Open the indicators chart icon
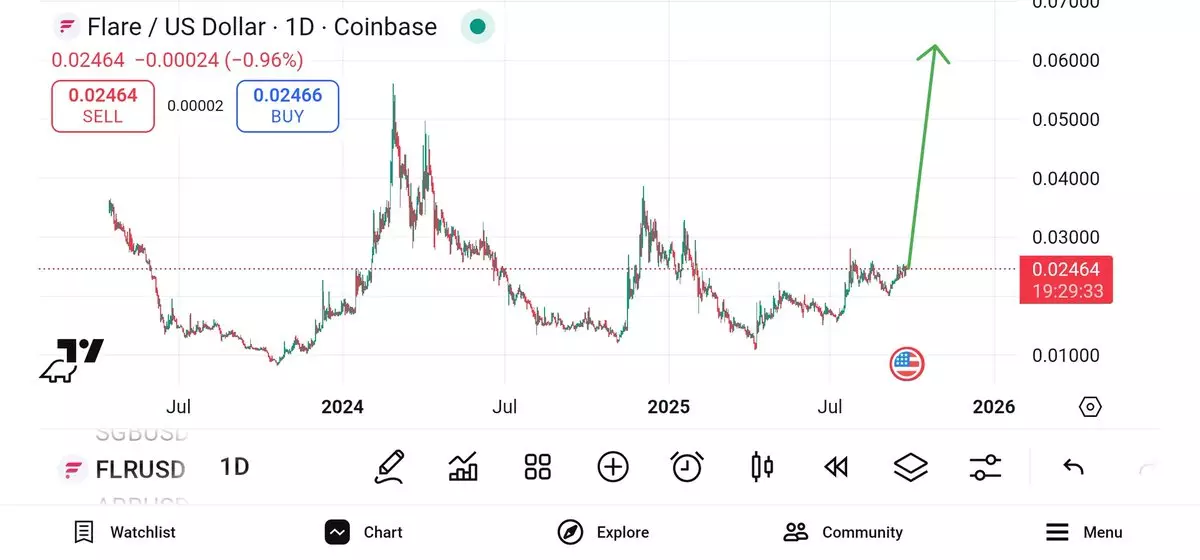This screenshot has width=1200, height=560. click(x=463, y=467)
